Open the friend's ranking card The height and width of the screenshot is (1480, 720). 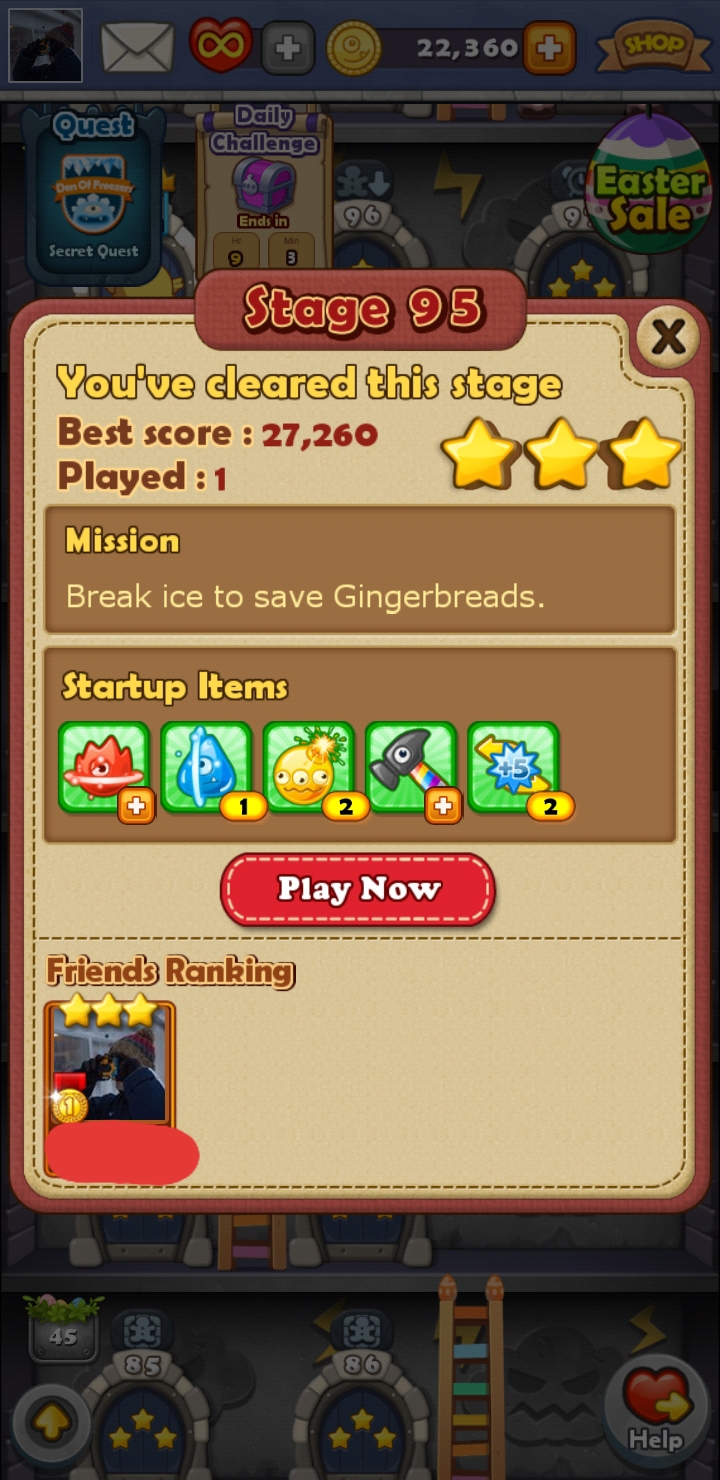[110, 1075]
